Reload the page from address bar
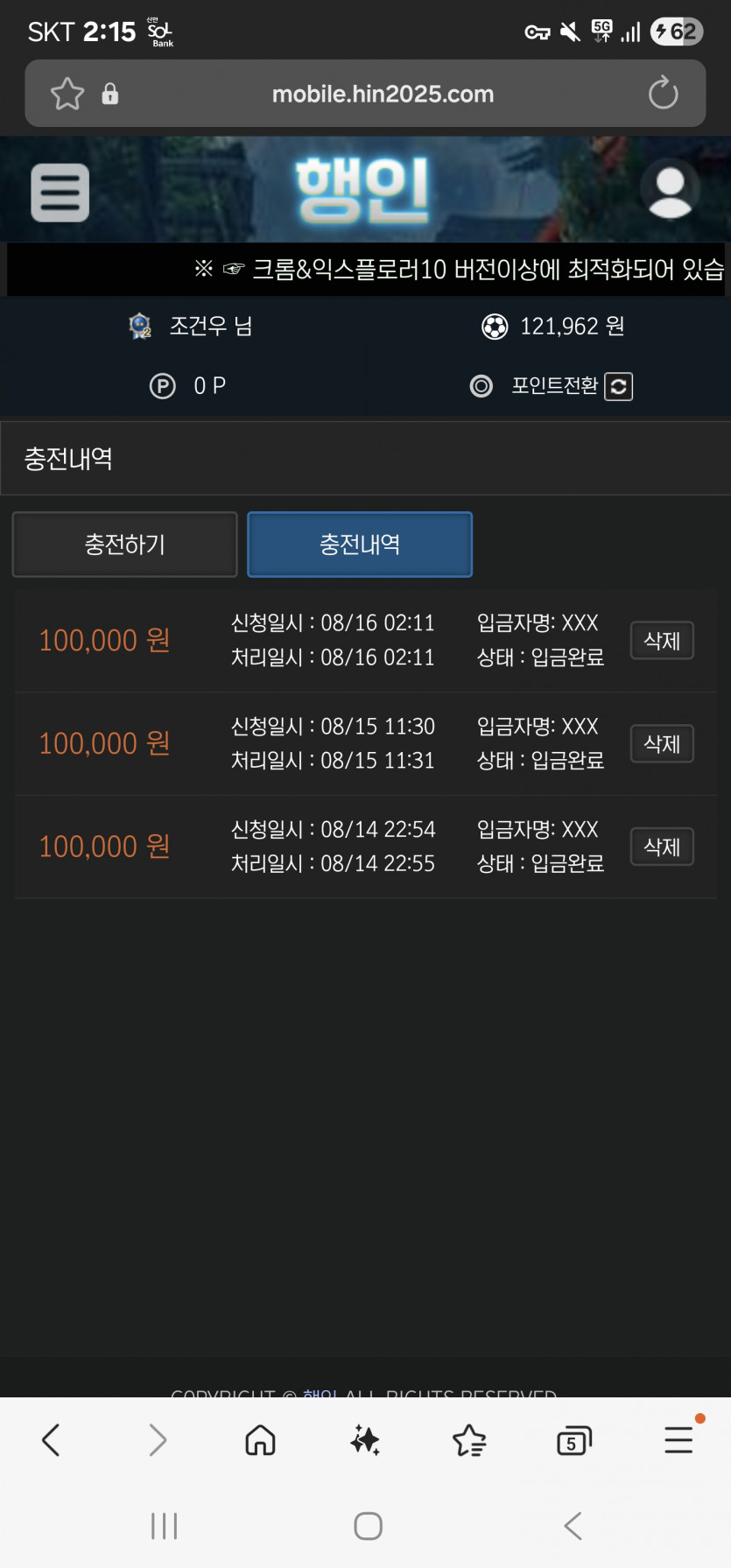The height and width of the screenshot is (1568, 731). coord(663,93)
